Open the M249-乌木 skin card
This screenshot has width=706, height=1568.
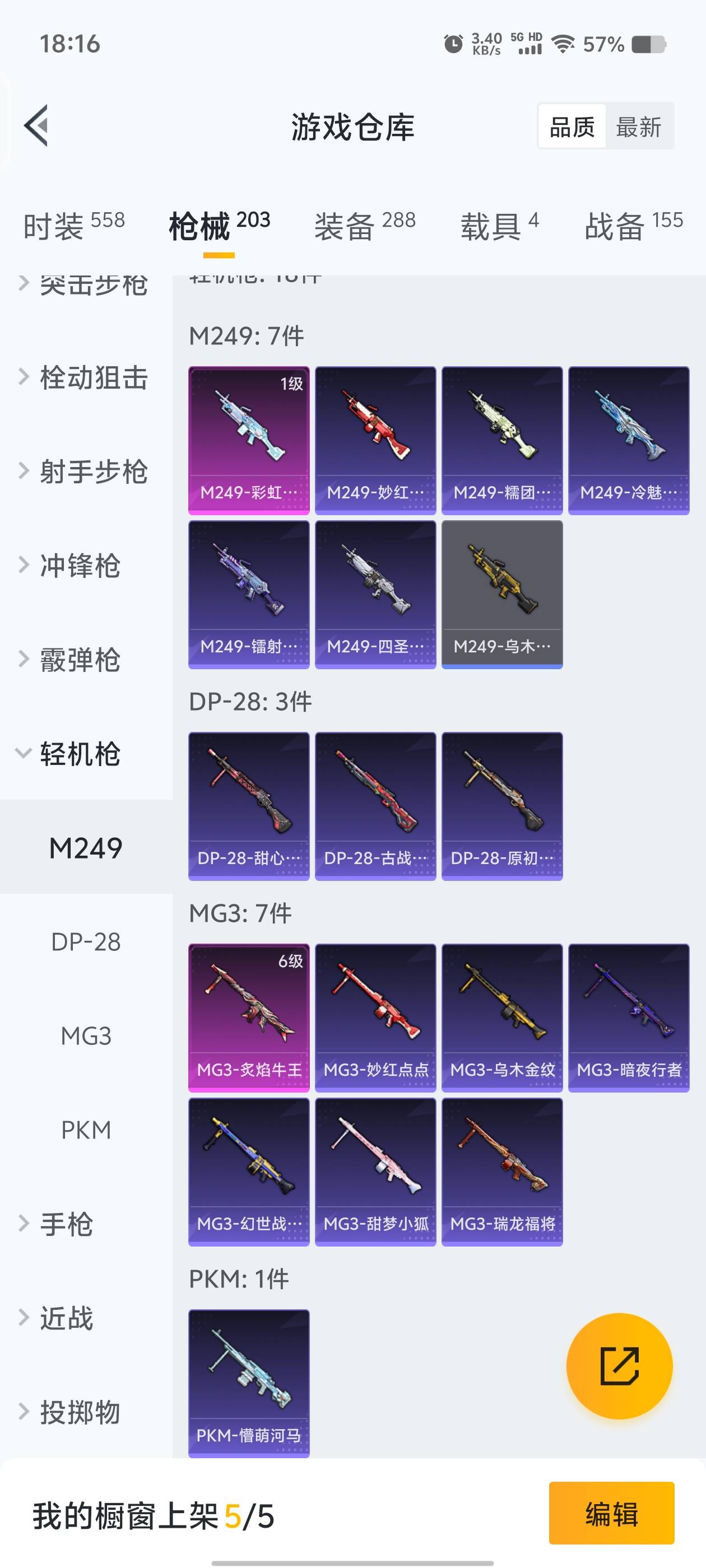[x=502, y=594]
